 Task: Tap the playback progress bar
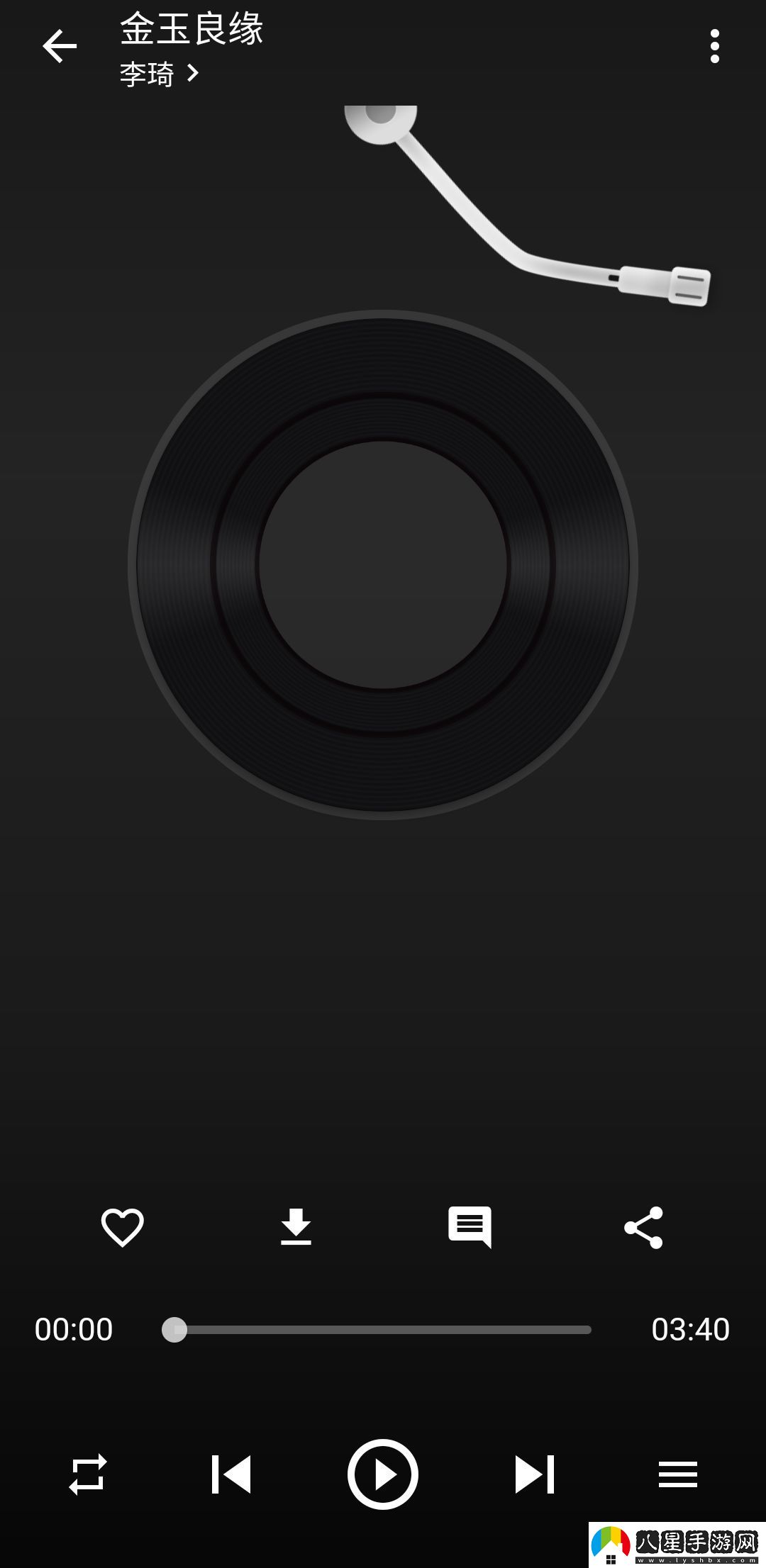coord(383,1330)
